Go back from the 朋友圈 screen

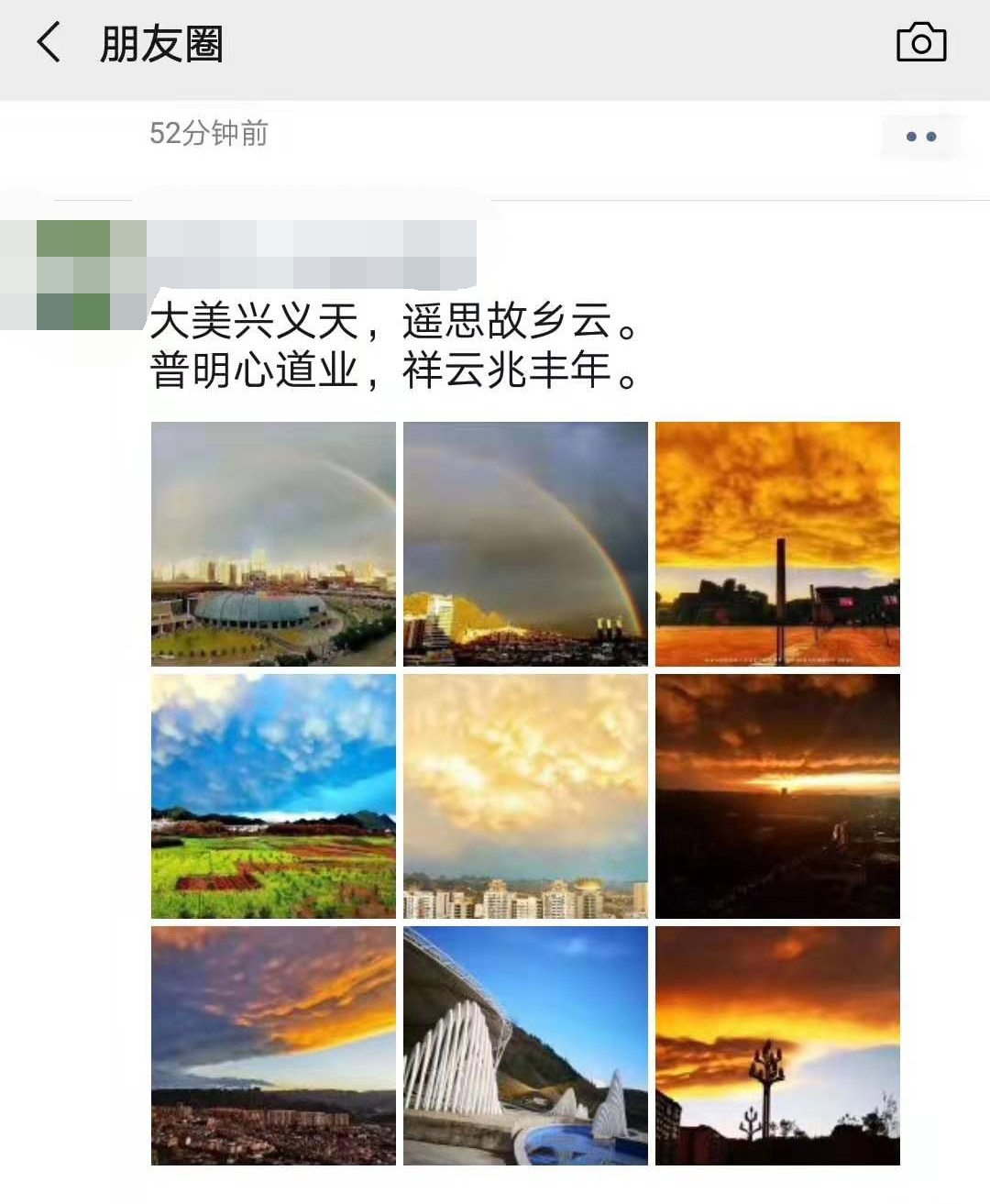tap(49, 43)
